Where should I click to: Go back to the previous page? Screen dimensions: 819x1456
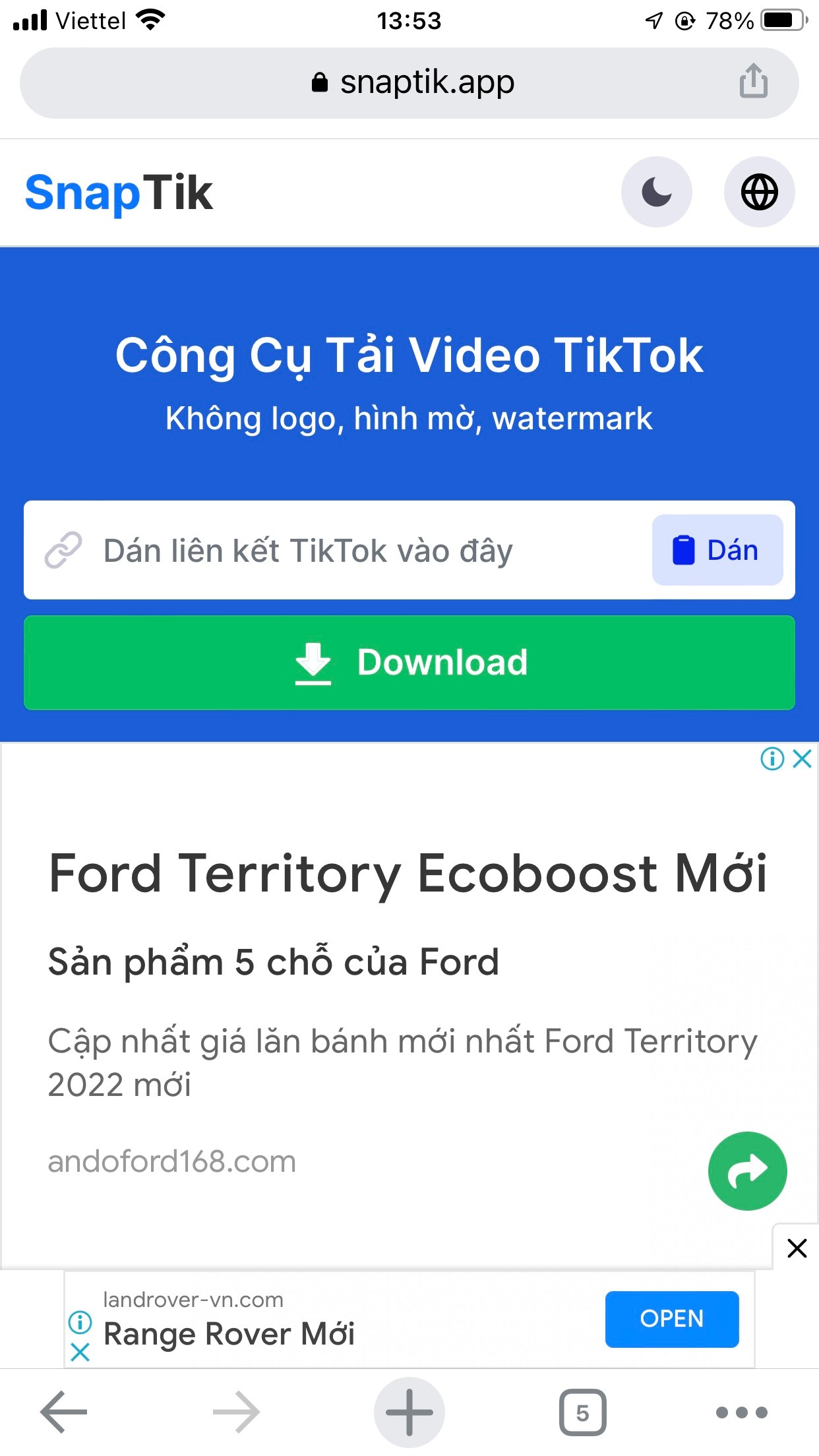[x=64, y=1412]
